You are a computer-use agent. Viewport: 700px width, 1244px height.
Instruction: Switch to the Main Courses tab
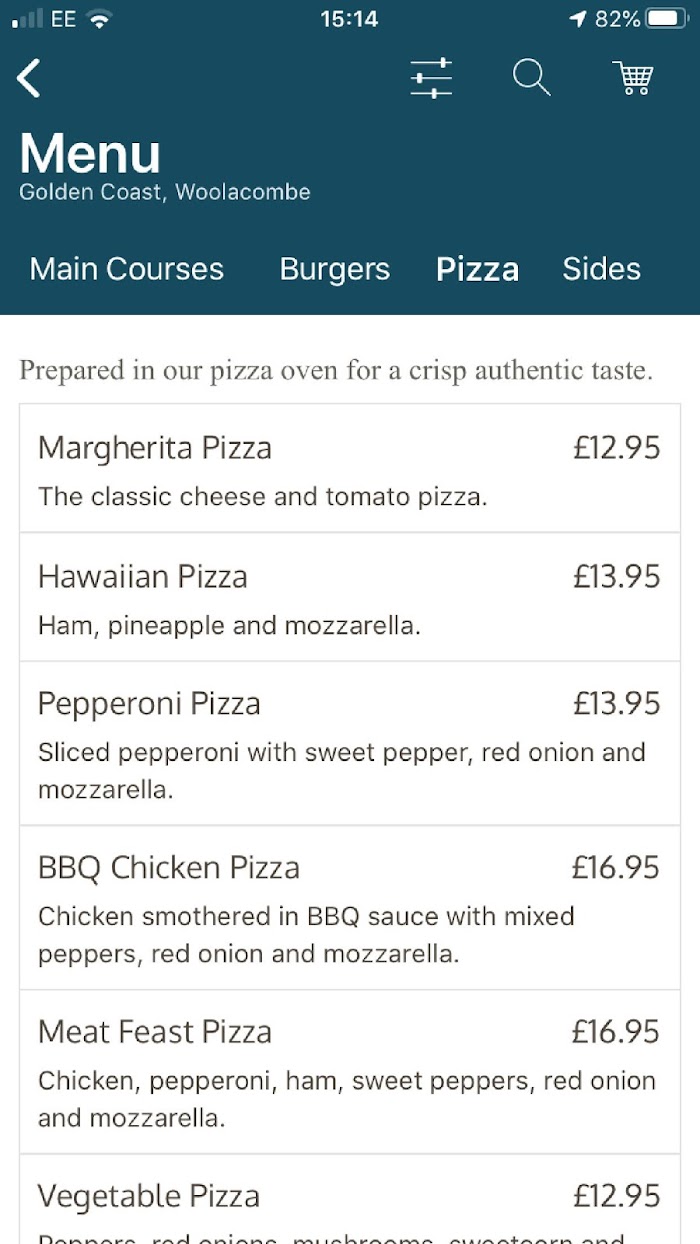tap(127, 269)
